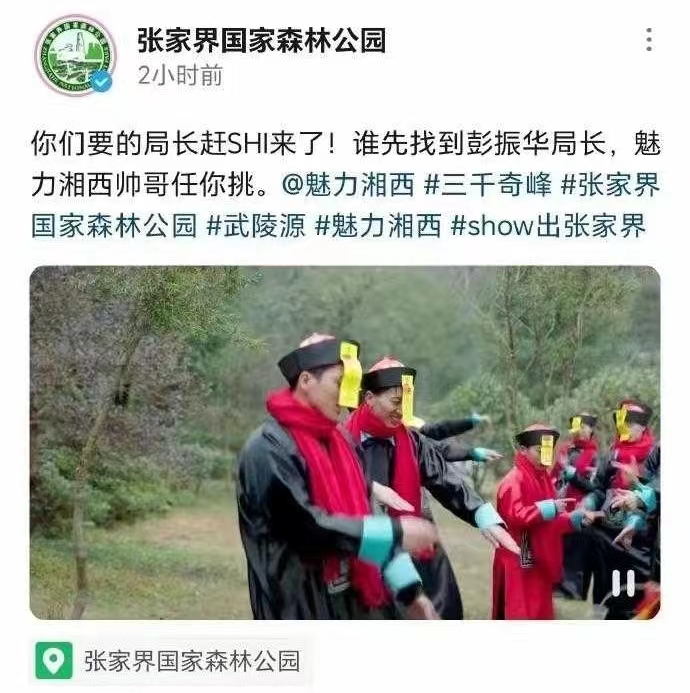Open the #武陵源 hashtag
The height and width of the screenshot is (693, 690).
click(255, 225)
